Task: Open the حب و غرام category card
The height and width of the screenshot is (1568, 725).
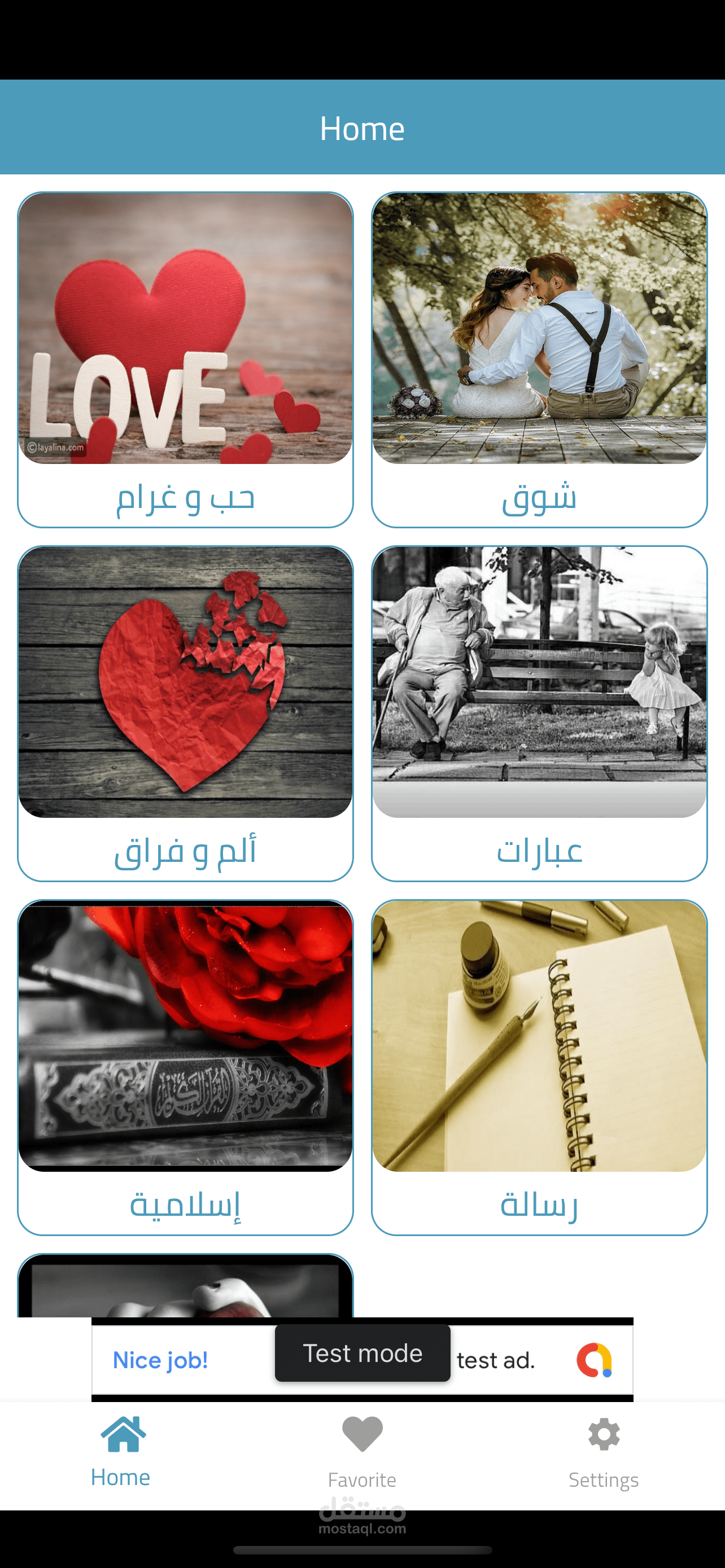Action: click(x=185, y=360)
